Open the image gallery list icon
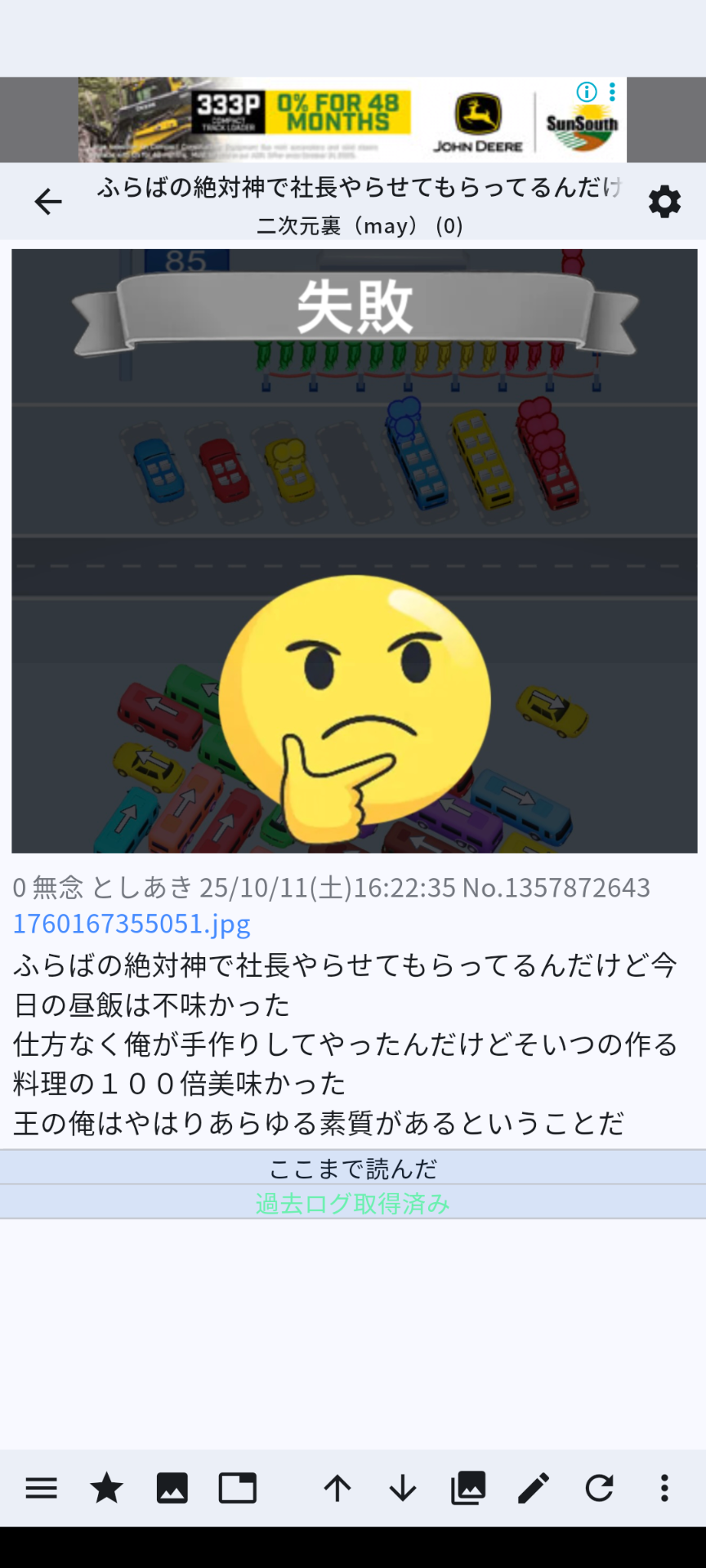The image size is (706, 1568). pos(468,1489)
